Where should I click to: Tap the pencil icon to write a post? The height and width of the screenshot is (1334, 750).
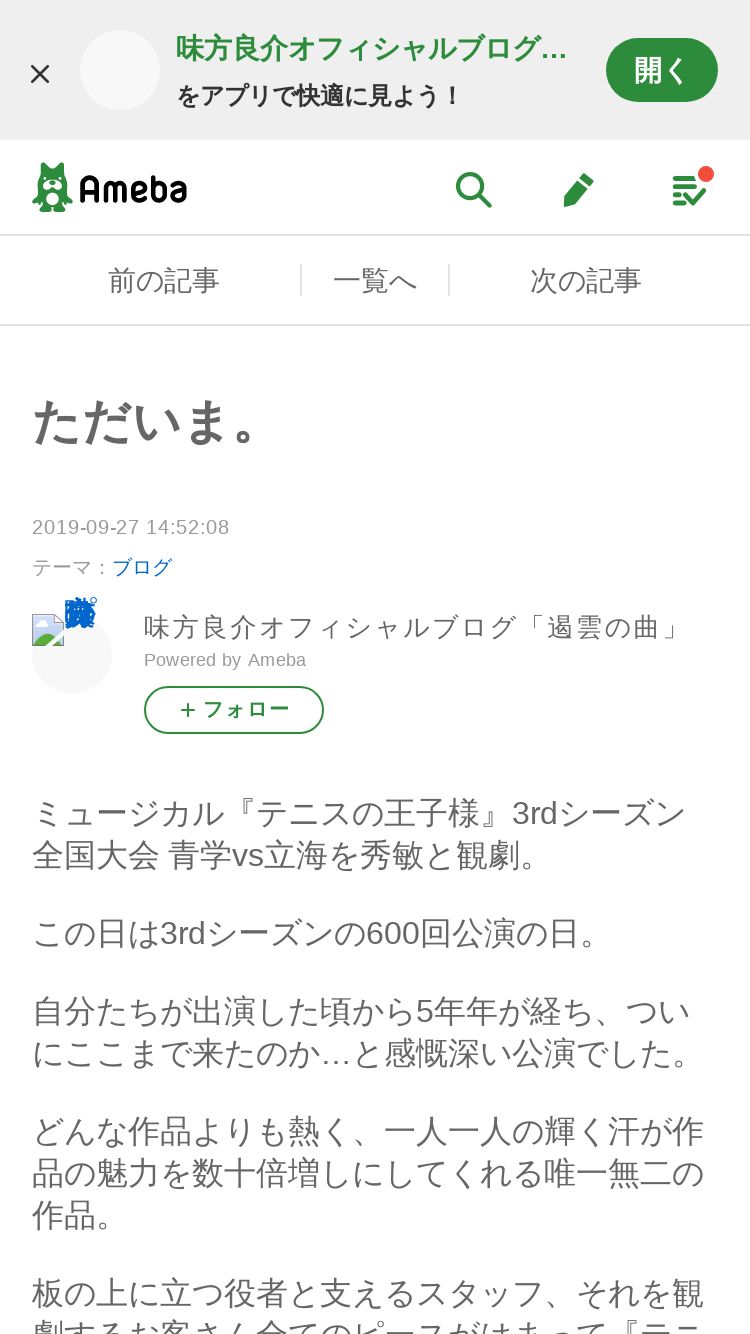(578, 189)
